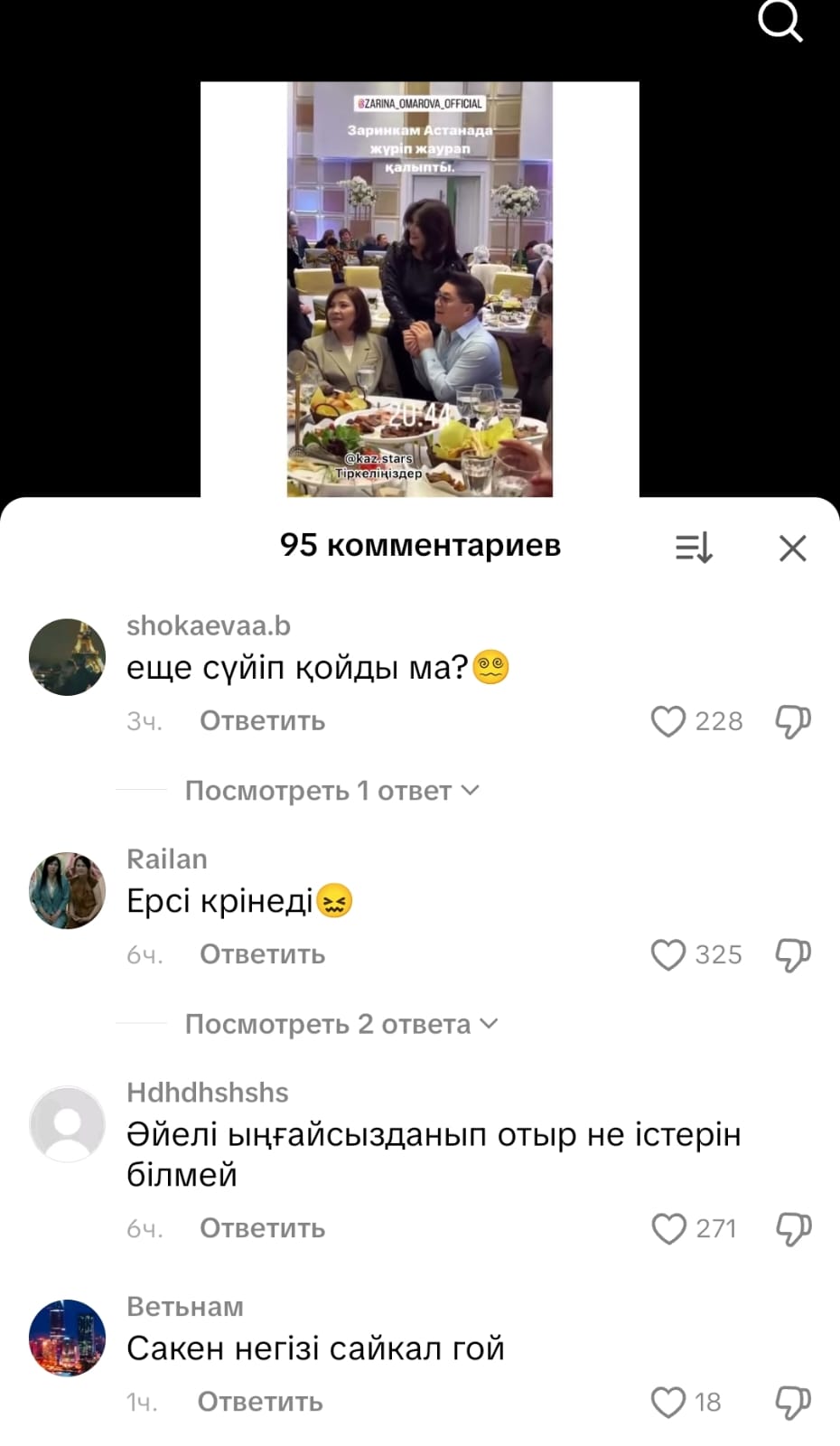The image size is (840, 1446).
Task: Open Railan's profile avatar
Action: click(67, 890)
